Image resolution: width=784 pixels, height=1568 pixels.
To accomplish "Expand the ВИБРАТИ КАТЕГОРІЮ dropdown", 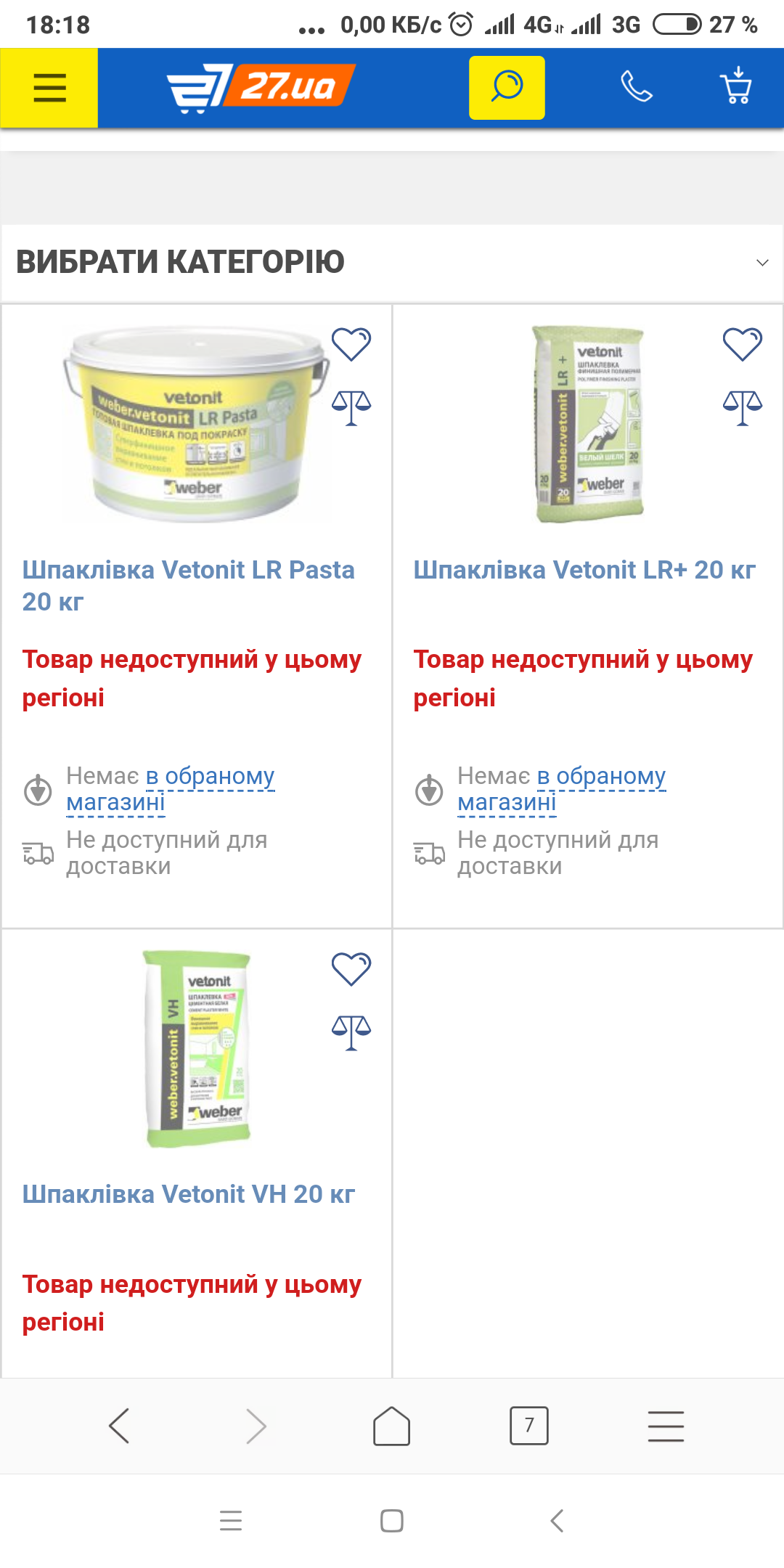I will pyautogui.click(x=392, y=263).
